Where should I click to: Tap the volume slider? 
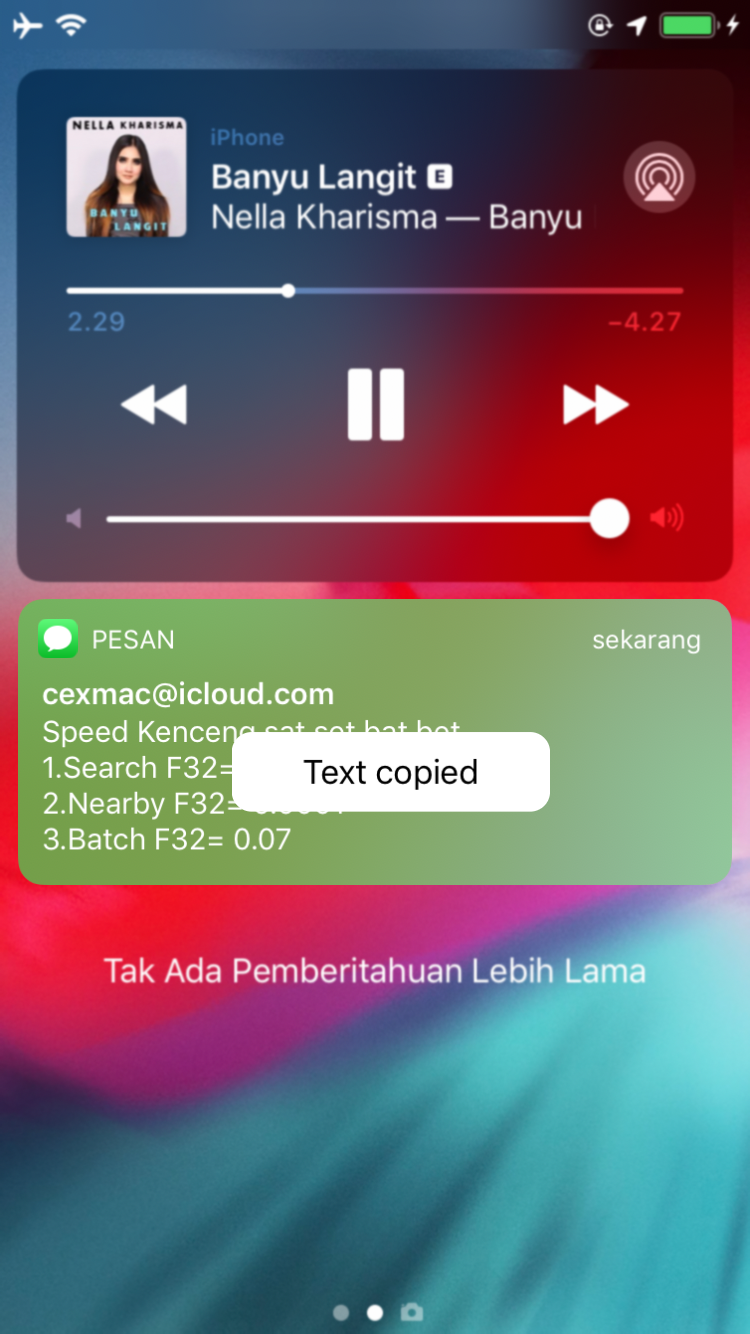pos(368,519)
